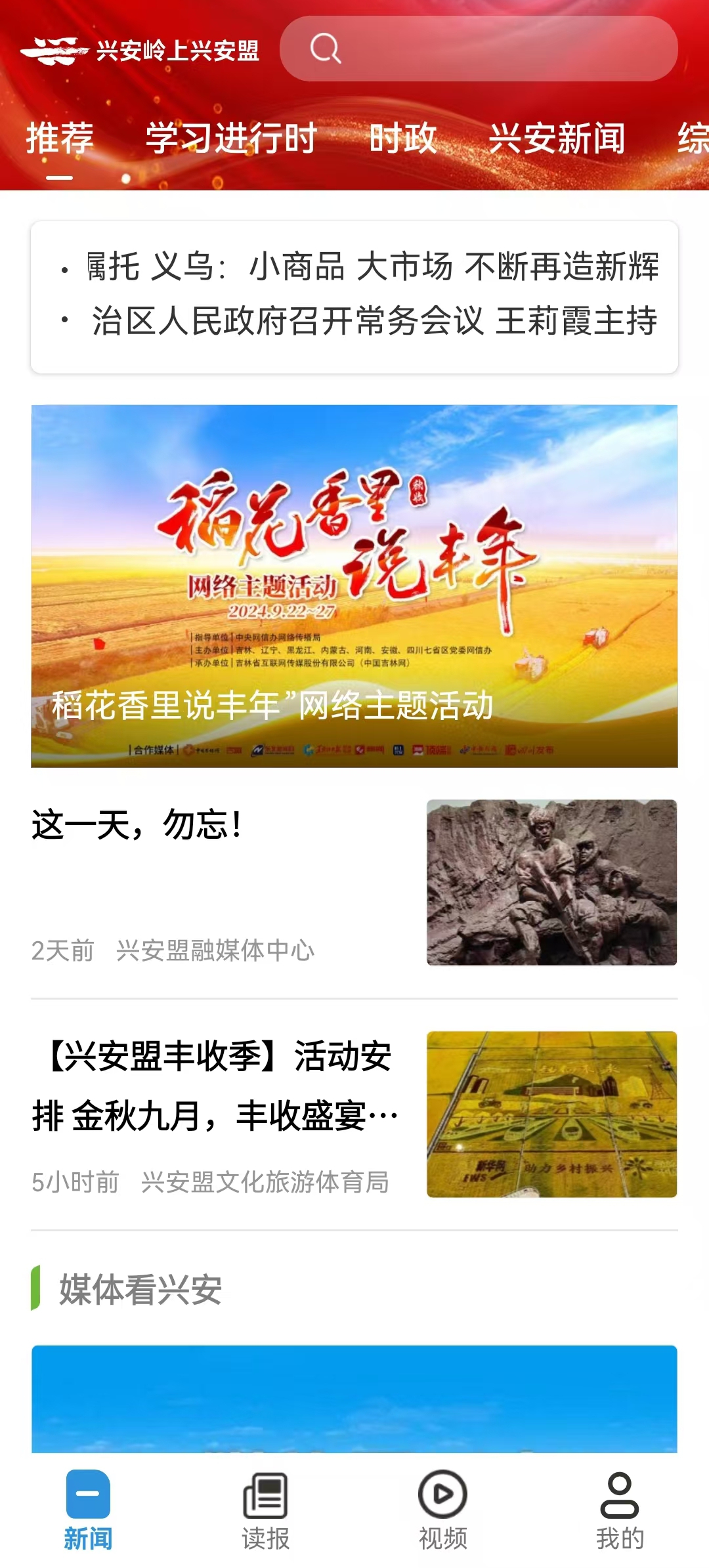This screenshot has height=1568, width=709.
Task: Go to the 兴安新闻 tab
Action: coord(557,138)
